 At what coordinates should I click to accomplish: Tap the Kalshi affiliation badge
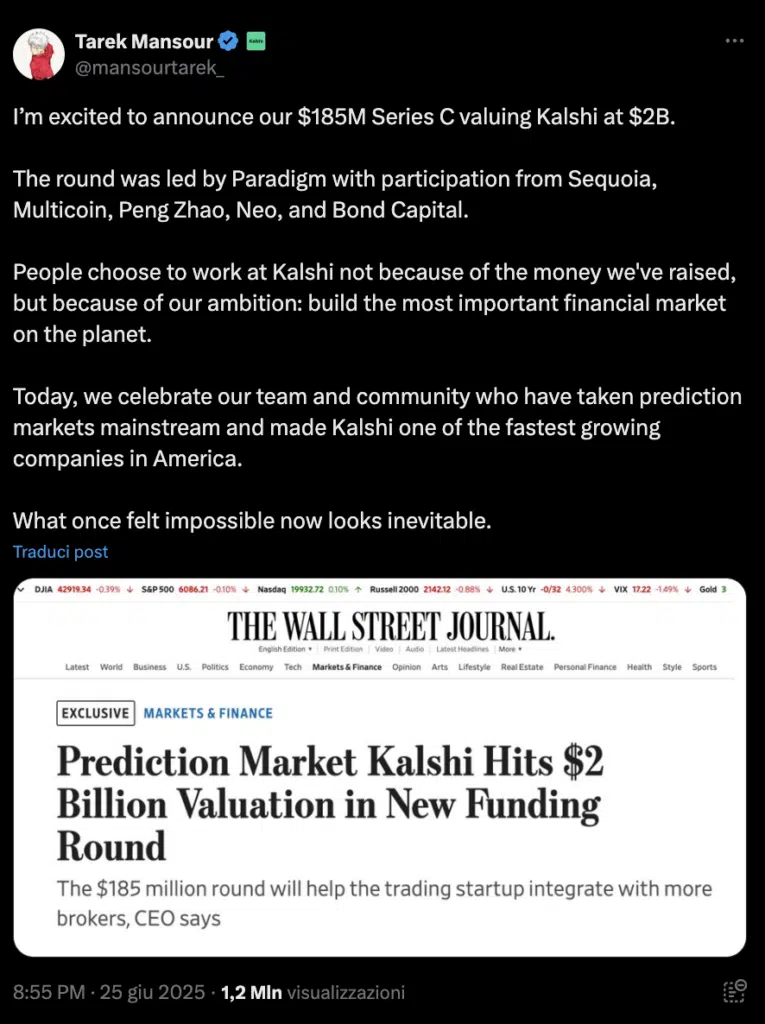pyautogui.click(x=256, y=42)
